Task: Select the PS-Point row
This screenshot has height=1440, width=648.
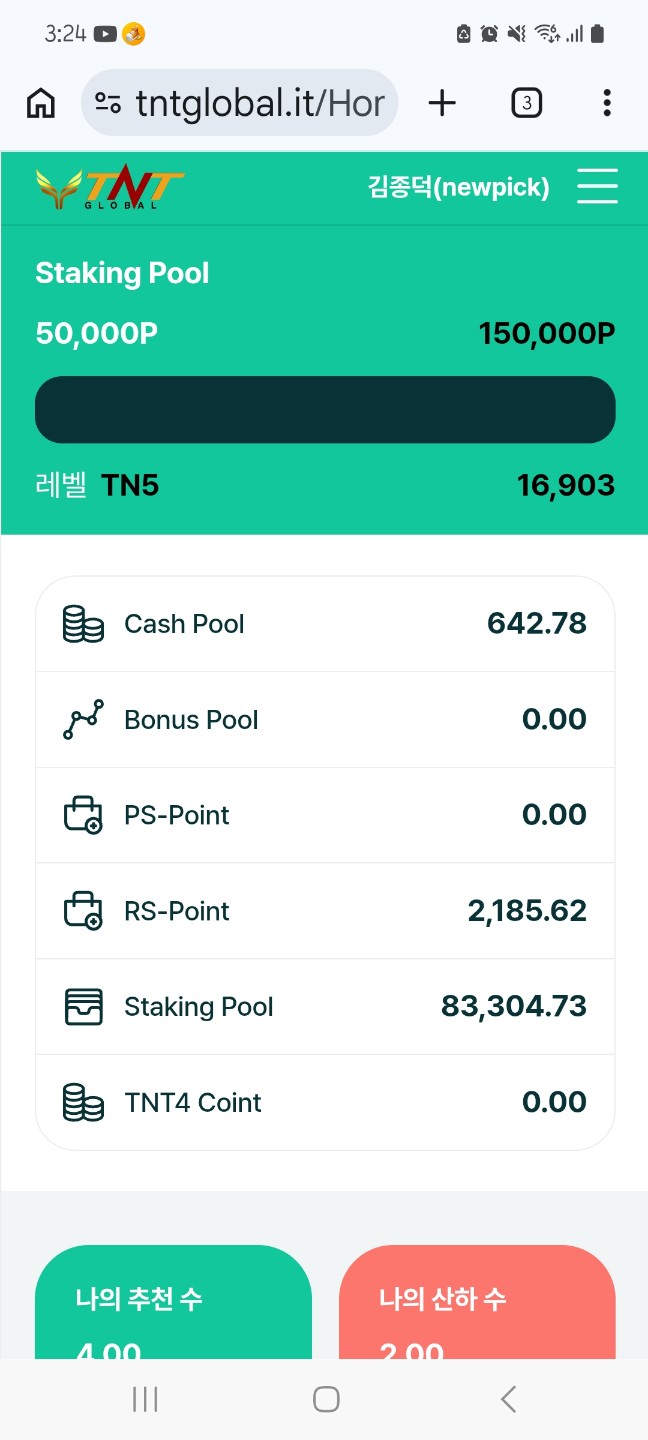Action: point(325,815)
